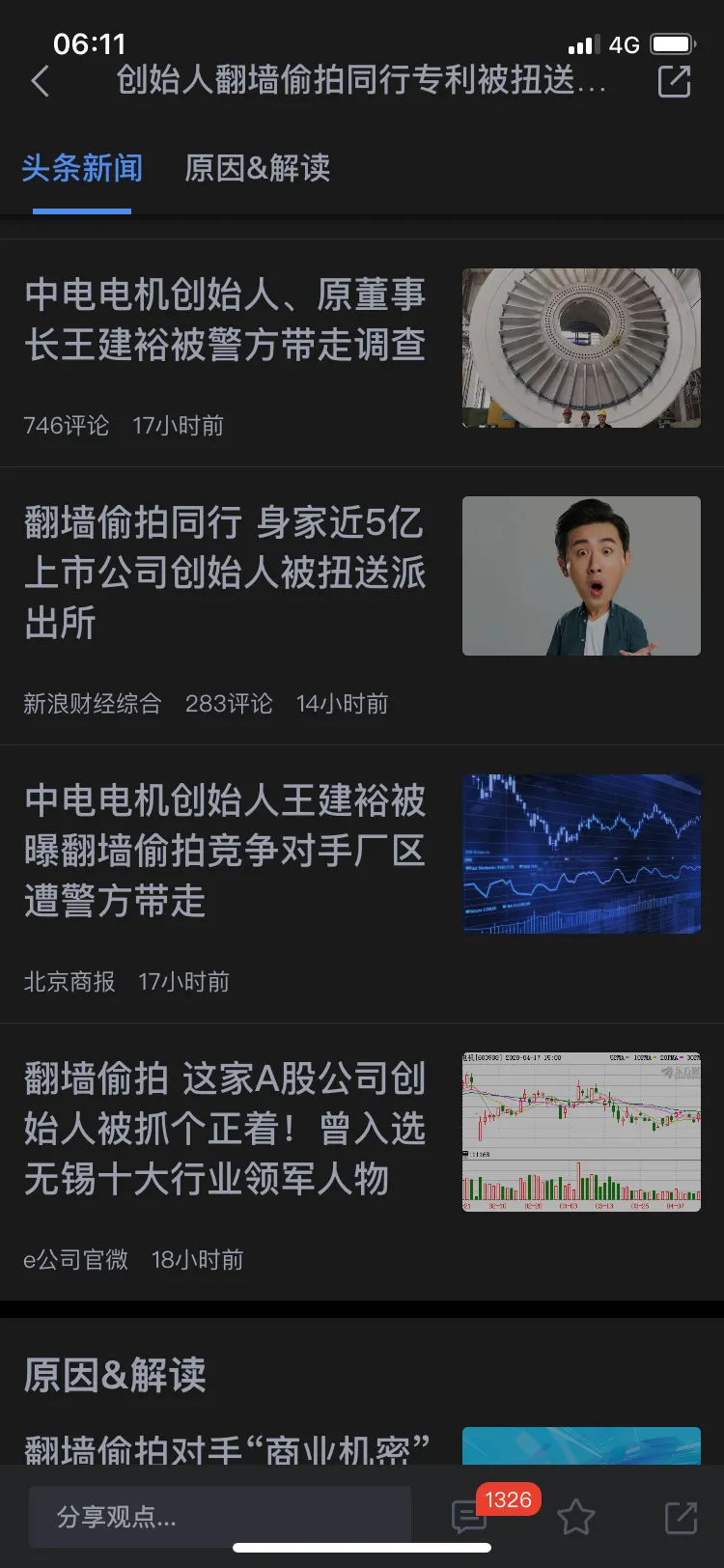
Task: Share this topic from the top-right icon
Action: click(674, 82)
